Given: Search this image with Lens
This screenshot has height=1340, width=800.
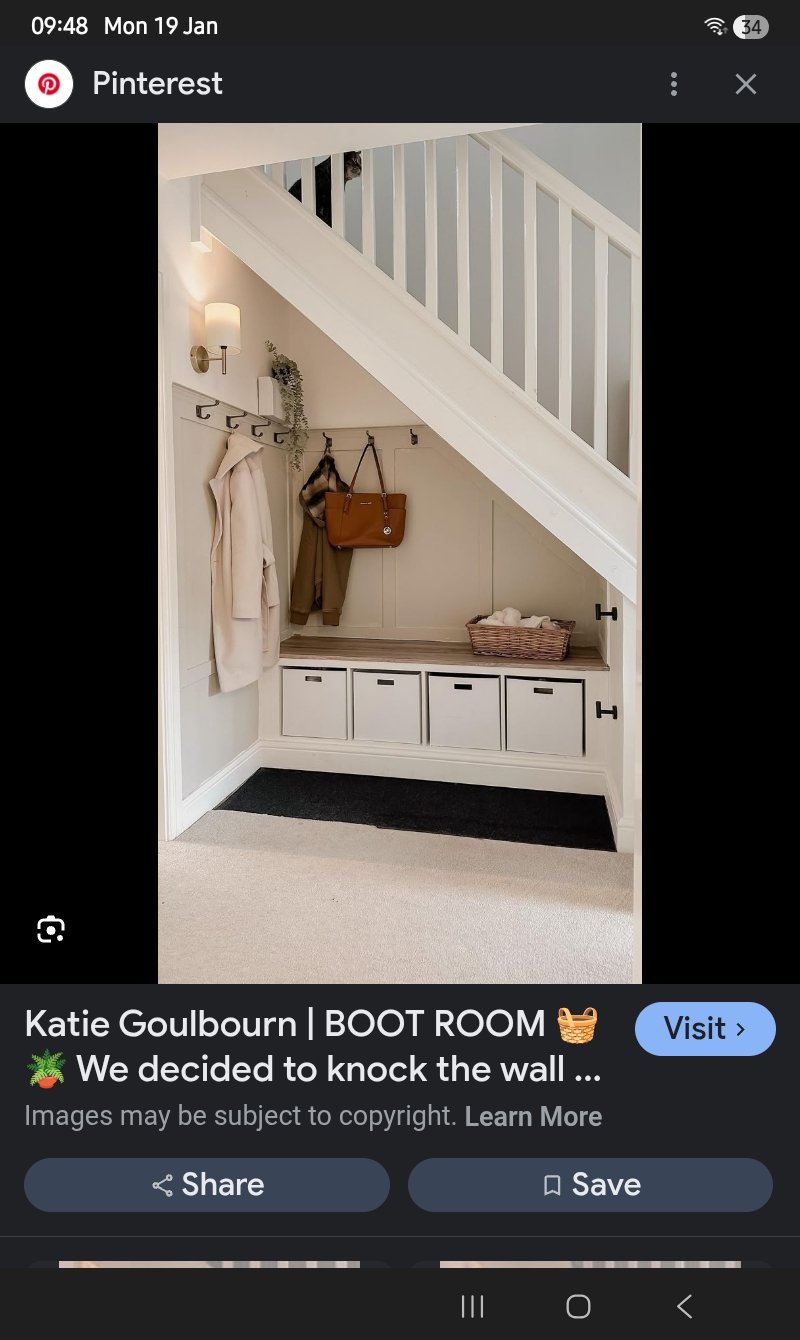Looking at the screenshot, I should (x=51, y=929).
